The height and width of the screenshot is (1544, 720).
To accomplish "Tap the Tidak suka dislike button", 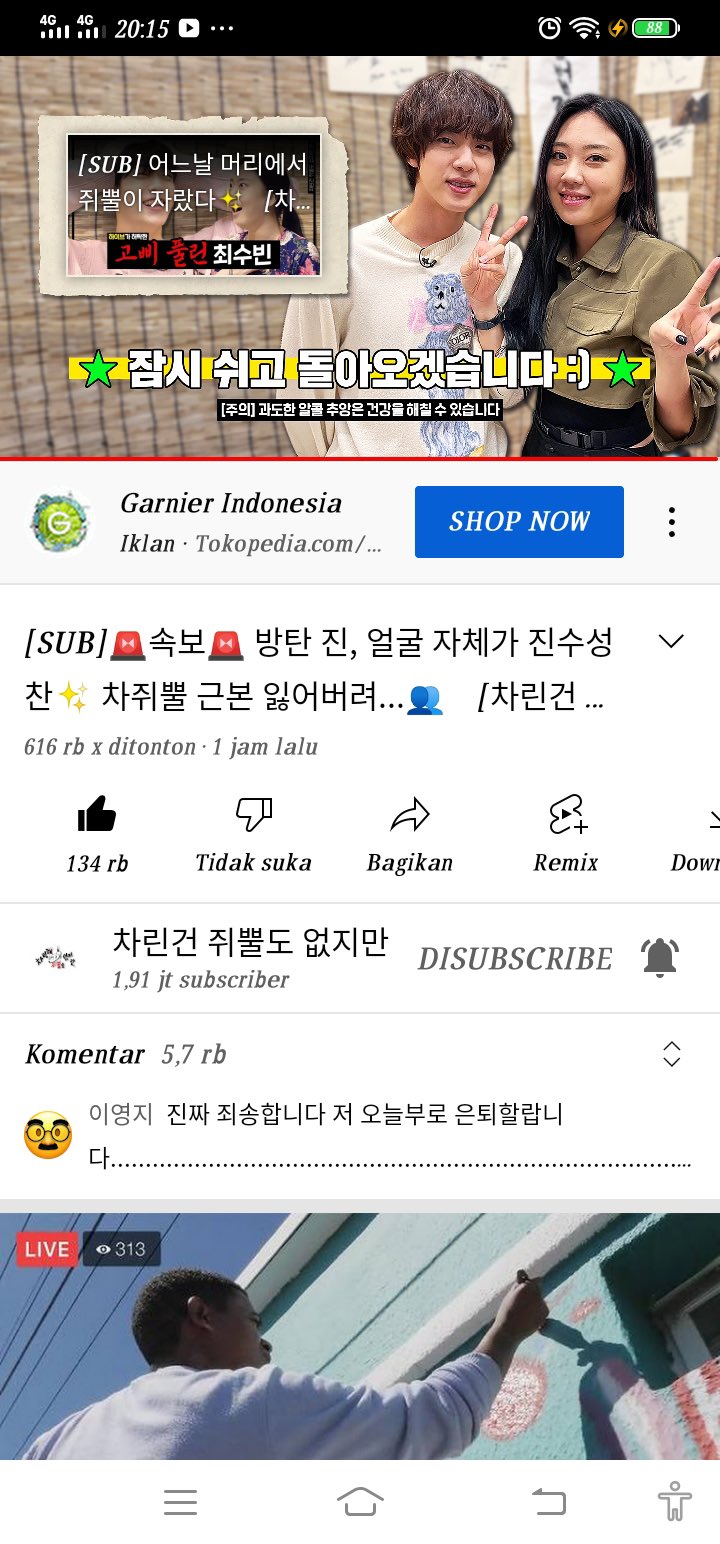I will [253, 817].
